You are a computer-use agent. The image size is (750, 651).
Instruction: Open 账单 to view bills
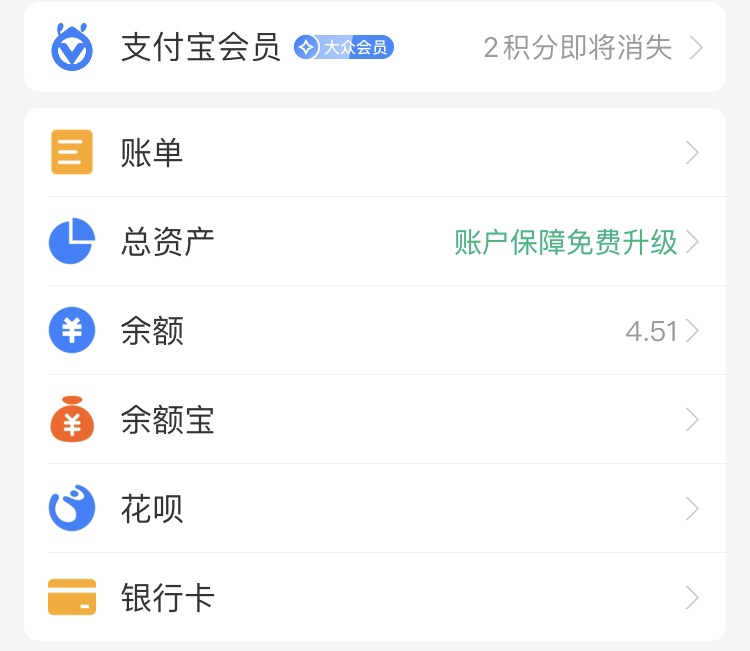coord(374,153)
